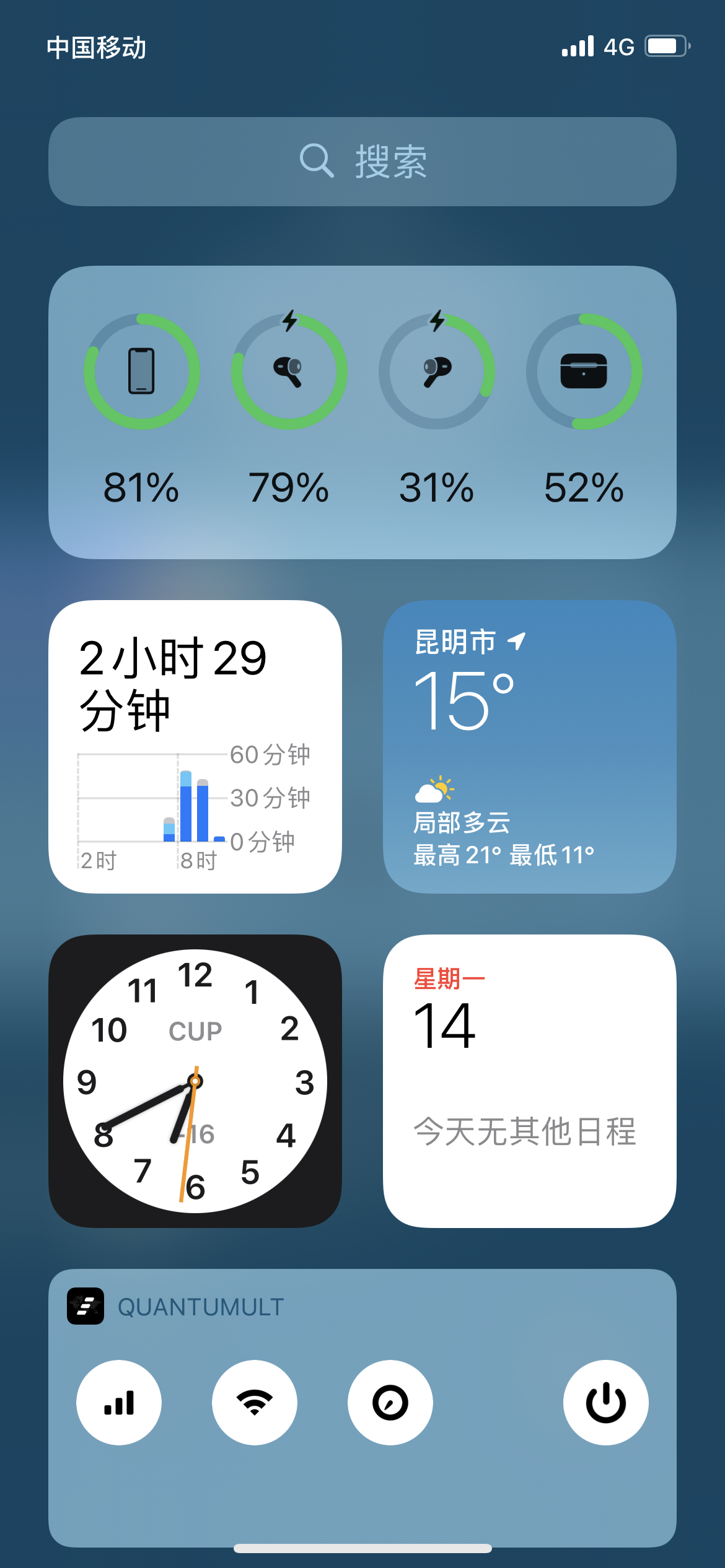Tap the speed gauge button in Quantumult
The image size is (725, 1568).
[x=390, y=1403]
